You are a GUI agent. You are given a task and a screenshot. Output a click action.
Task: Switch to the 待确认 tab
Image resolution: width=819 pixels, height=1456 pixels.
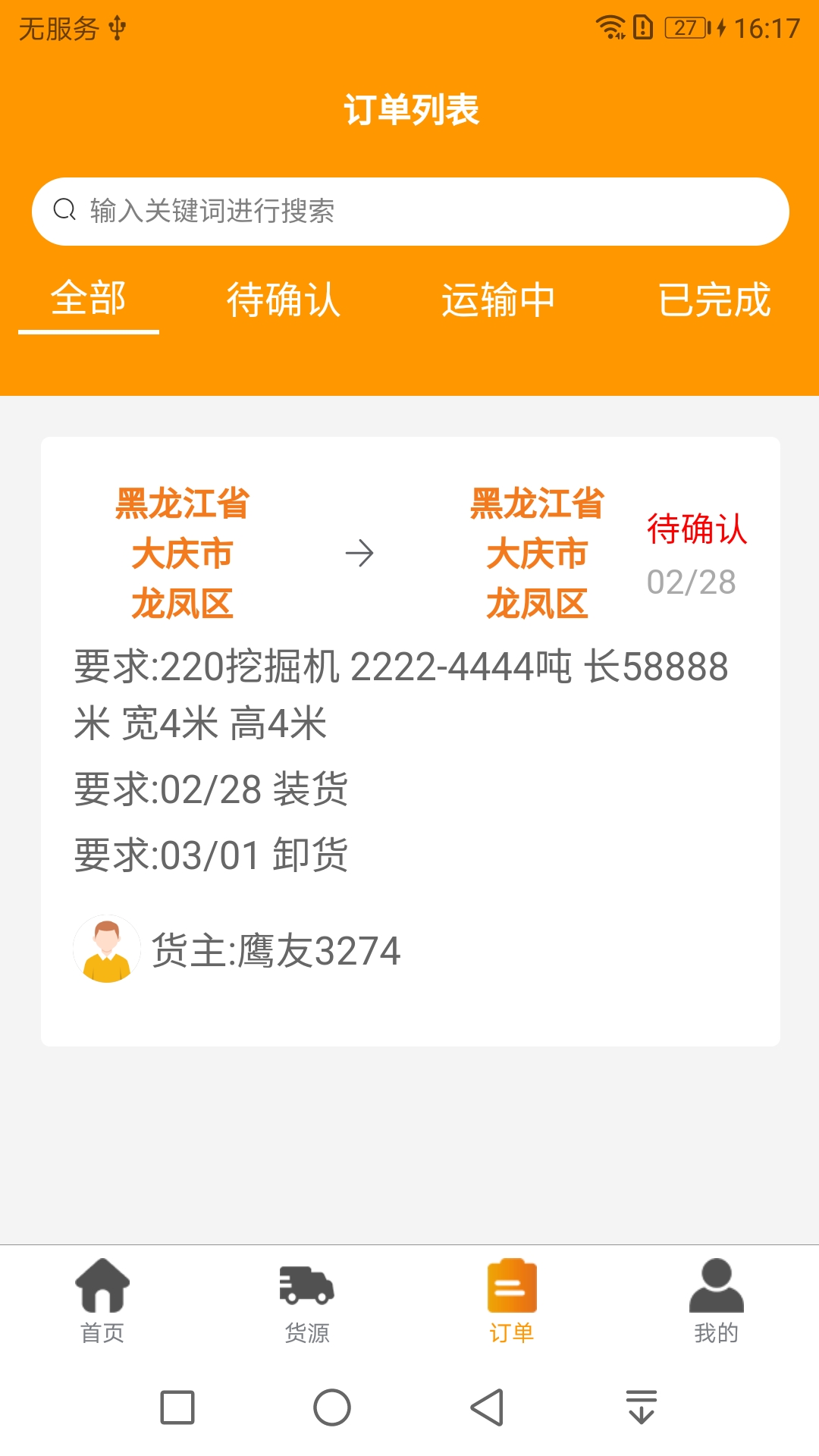284,300
